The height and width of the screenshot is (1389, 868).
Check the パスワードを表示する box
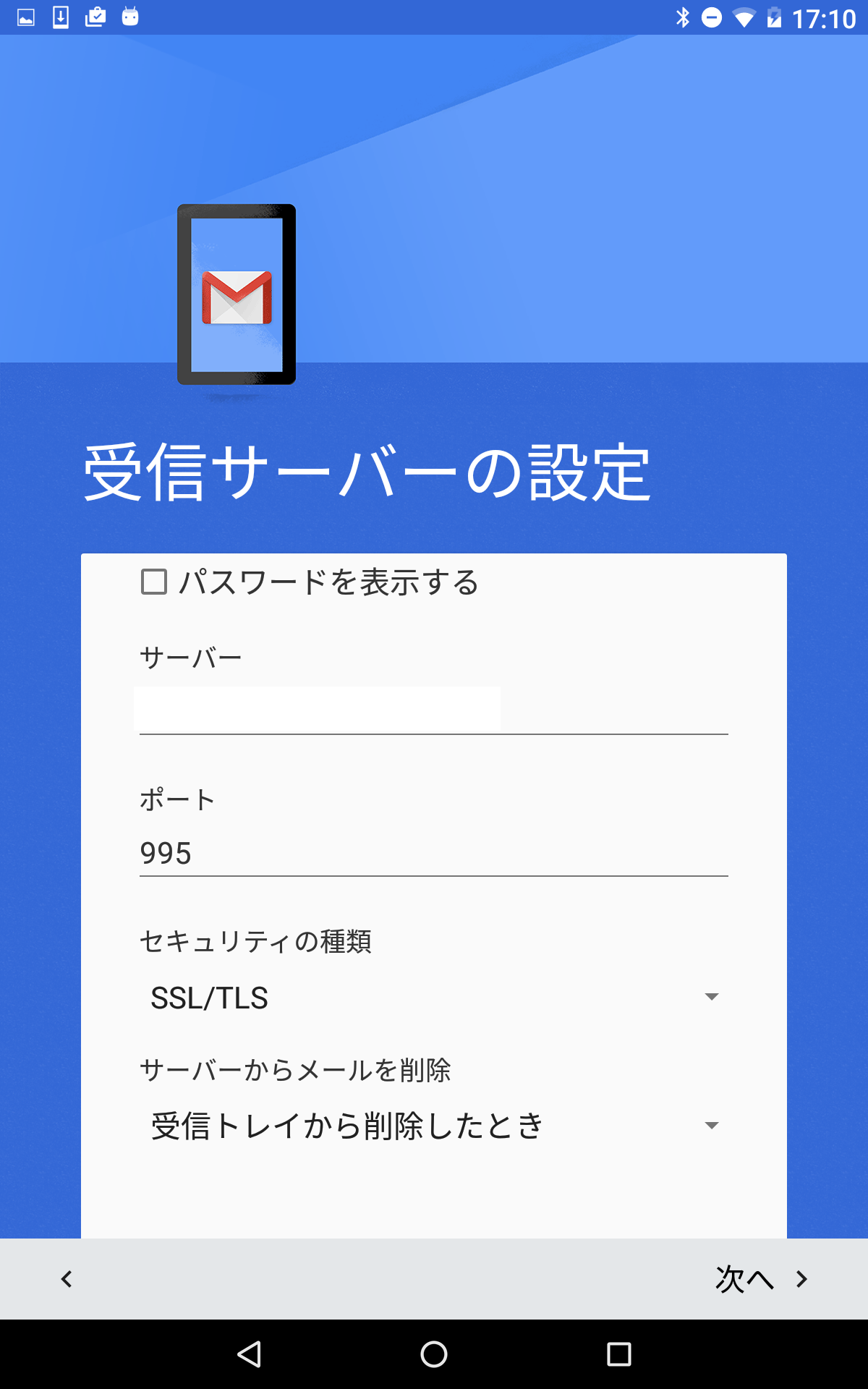point(154,582)
